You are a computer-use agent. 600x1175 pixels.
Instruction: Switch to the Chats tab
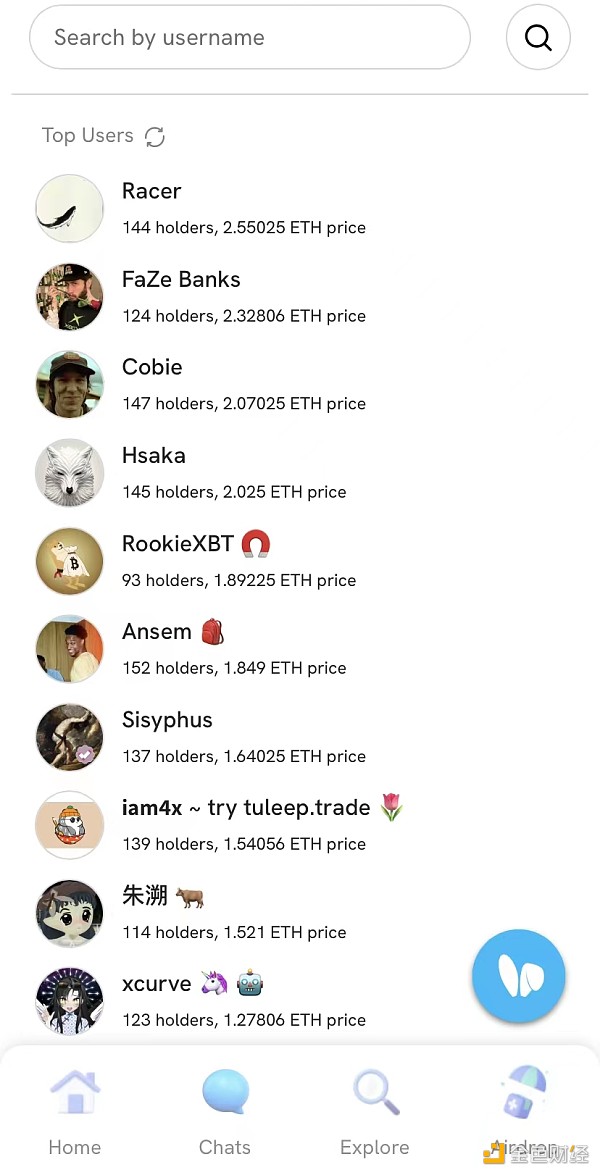225,1112
